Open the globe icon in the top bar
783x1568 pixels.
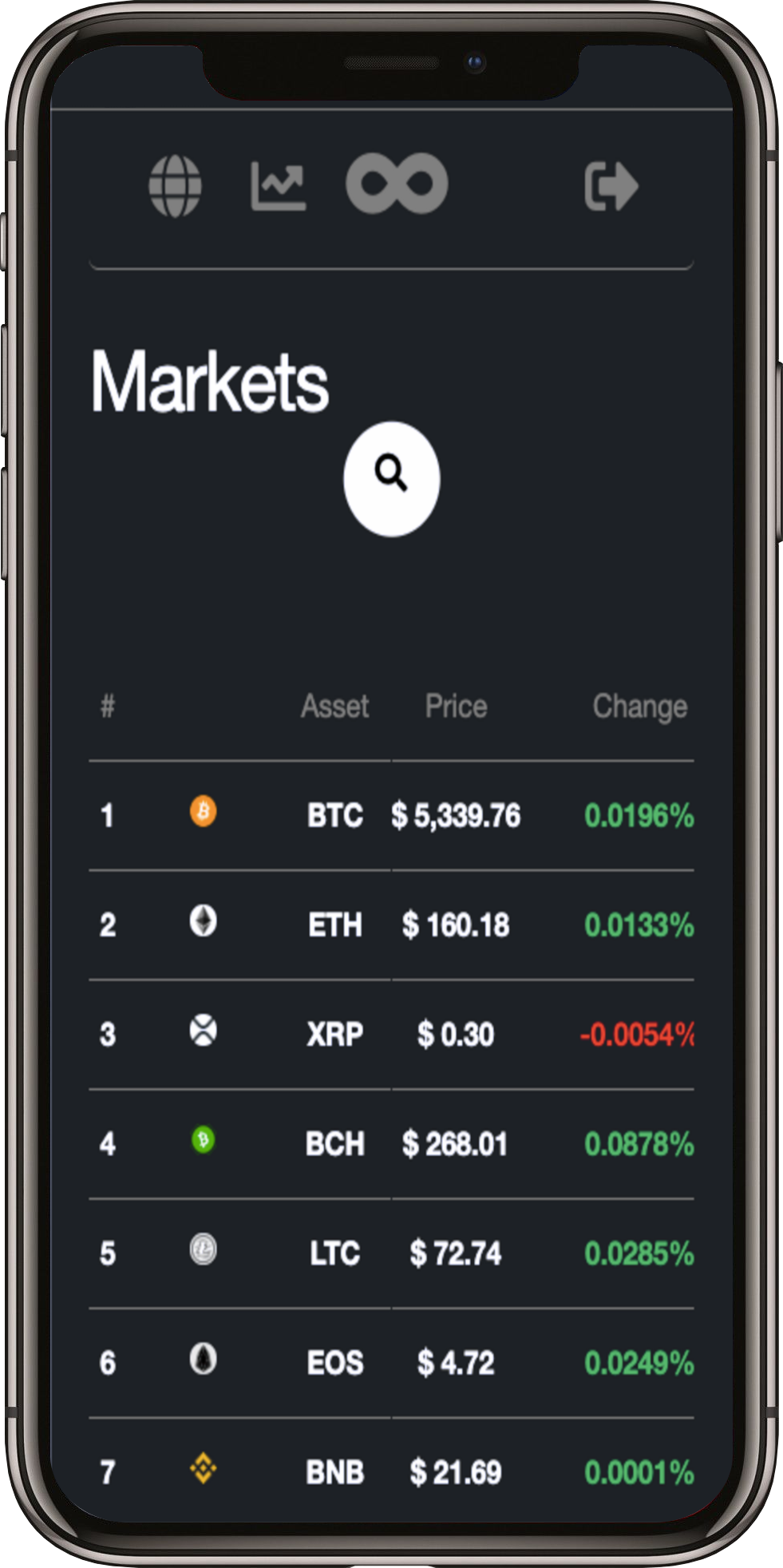[175, 186]
